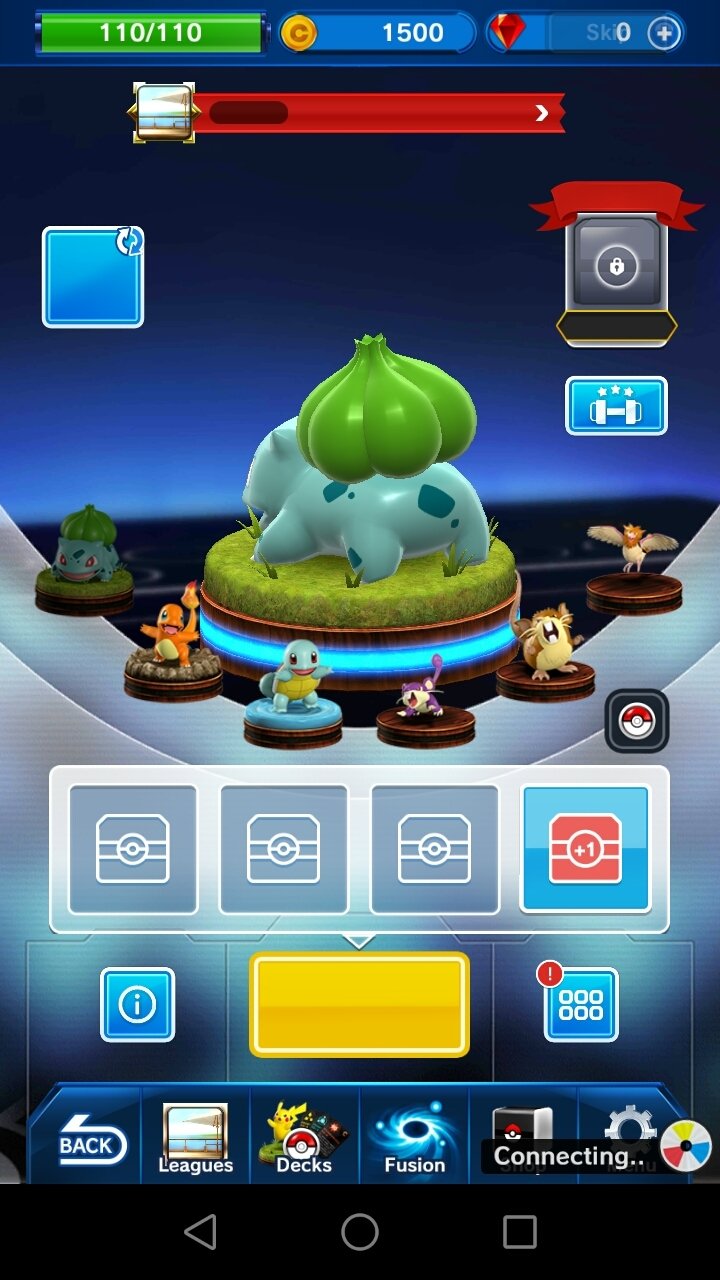Open the locked box under the red ribbon
Viewport: 720px width, 1280px height.
point(616,266)
